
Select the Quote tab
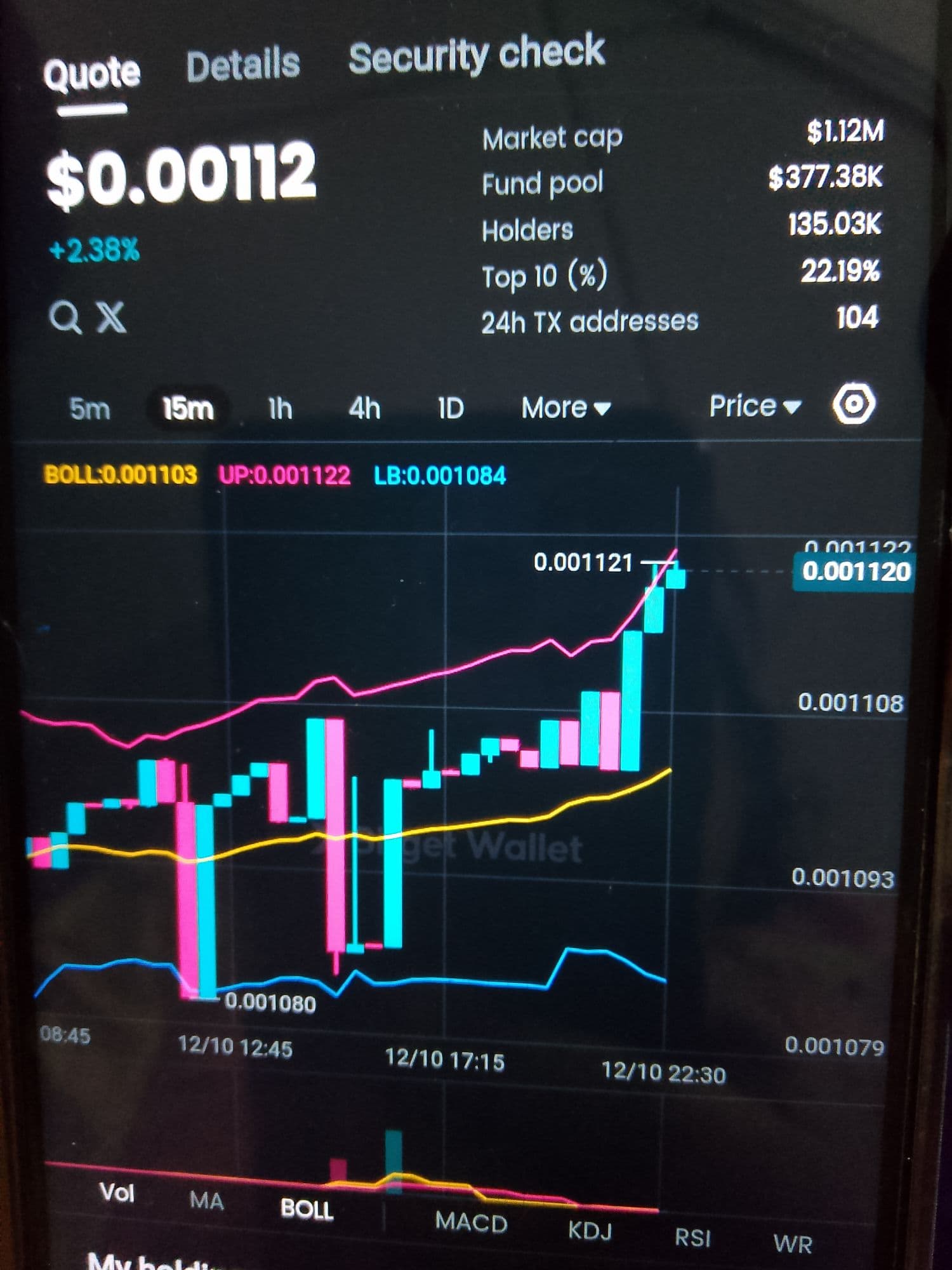[x=92, y=74]
